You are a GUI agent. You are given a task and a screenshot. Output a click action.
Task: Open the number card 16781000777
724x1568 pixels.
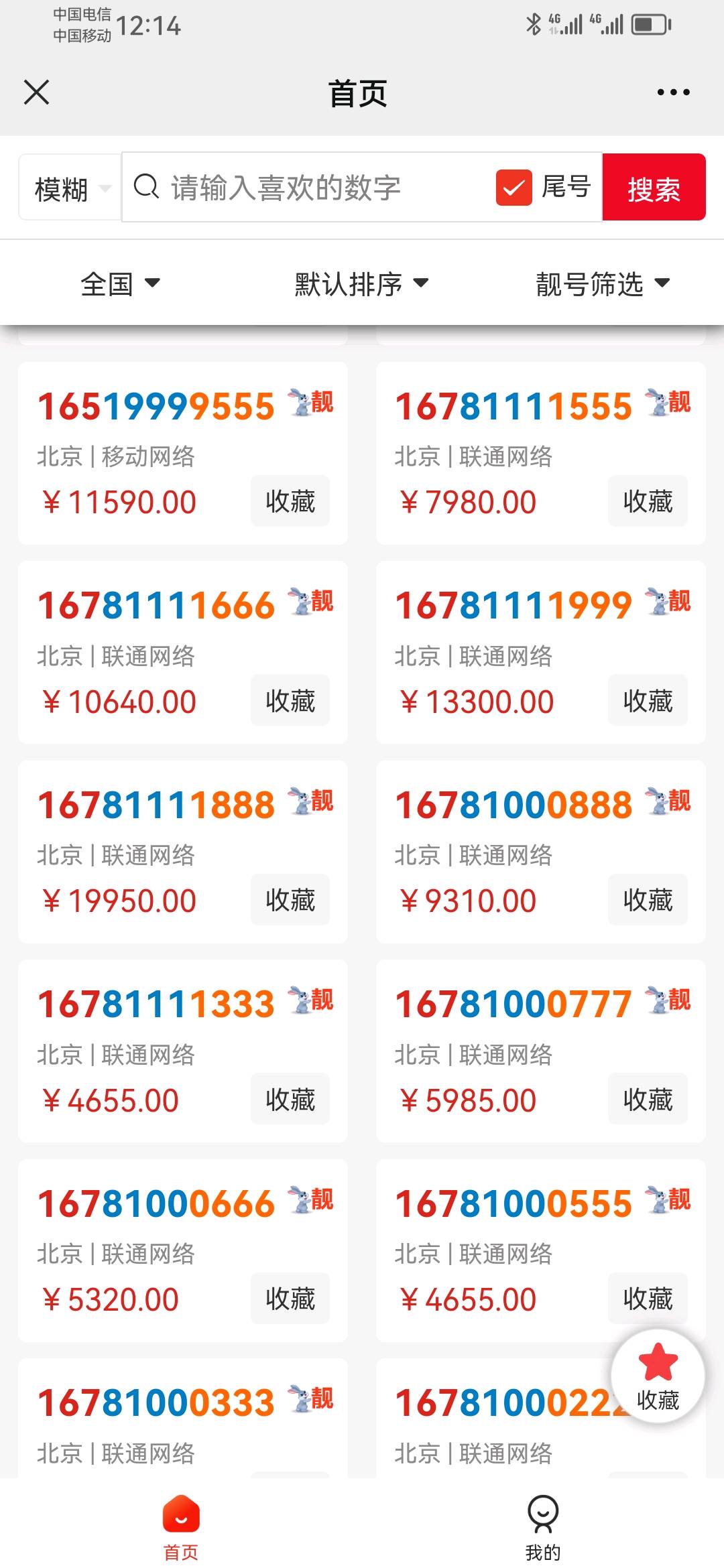click(541, 1051)
